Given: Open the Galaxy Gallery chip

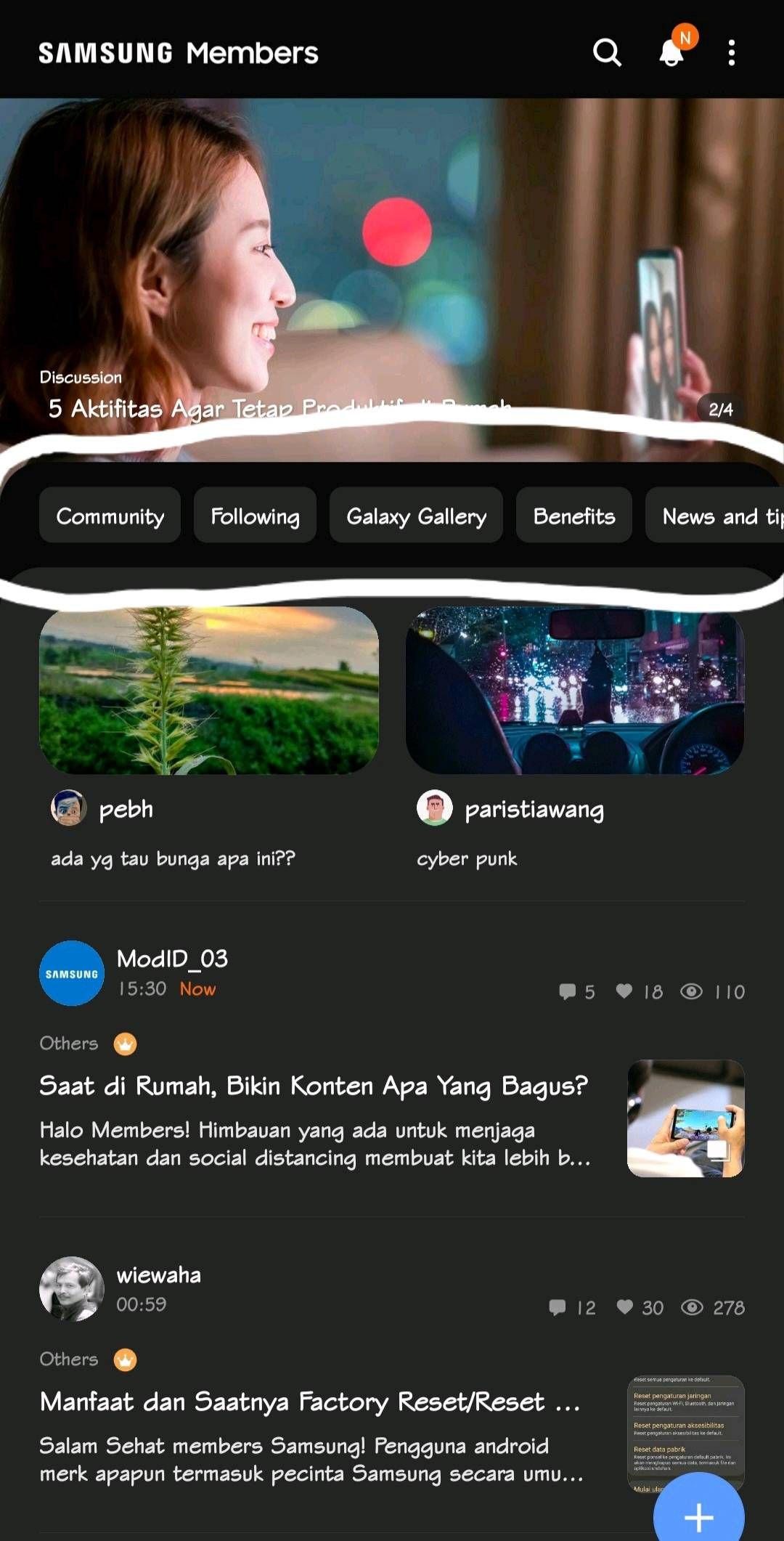Looking at the screenshot, I should point(416,516).
